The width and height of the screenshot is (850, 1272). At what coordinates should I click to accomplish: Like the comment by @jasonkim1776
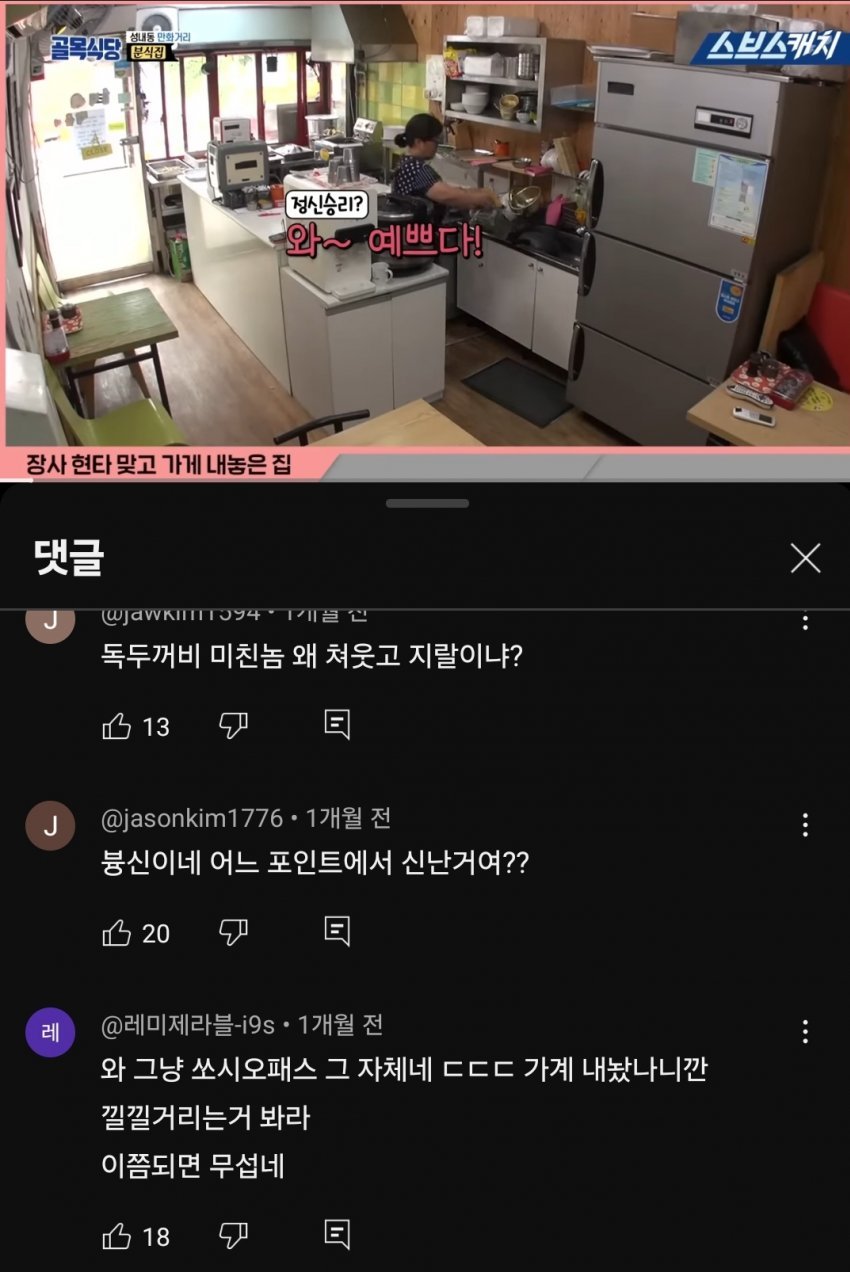coord(118,933)
